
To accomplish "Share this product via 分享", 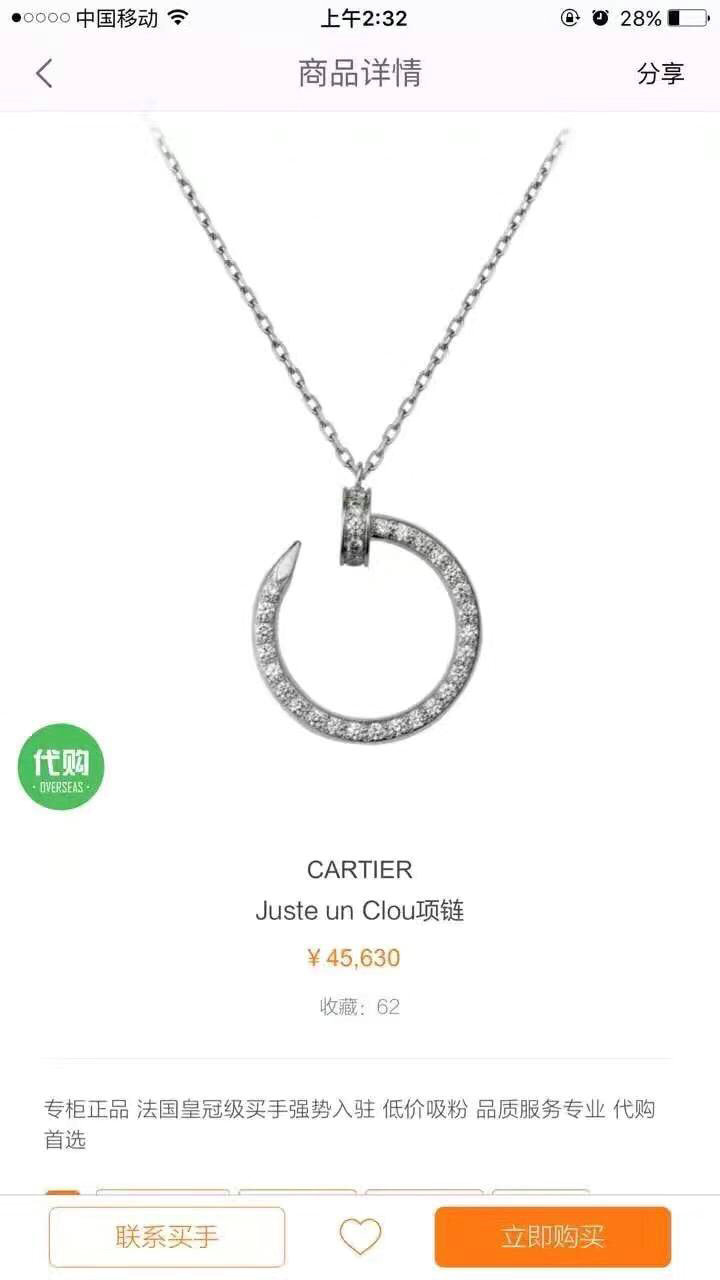I will 660,73.
